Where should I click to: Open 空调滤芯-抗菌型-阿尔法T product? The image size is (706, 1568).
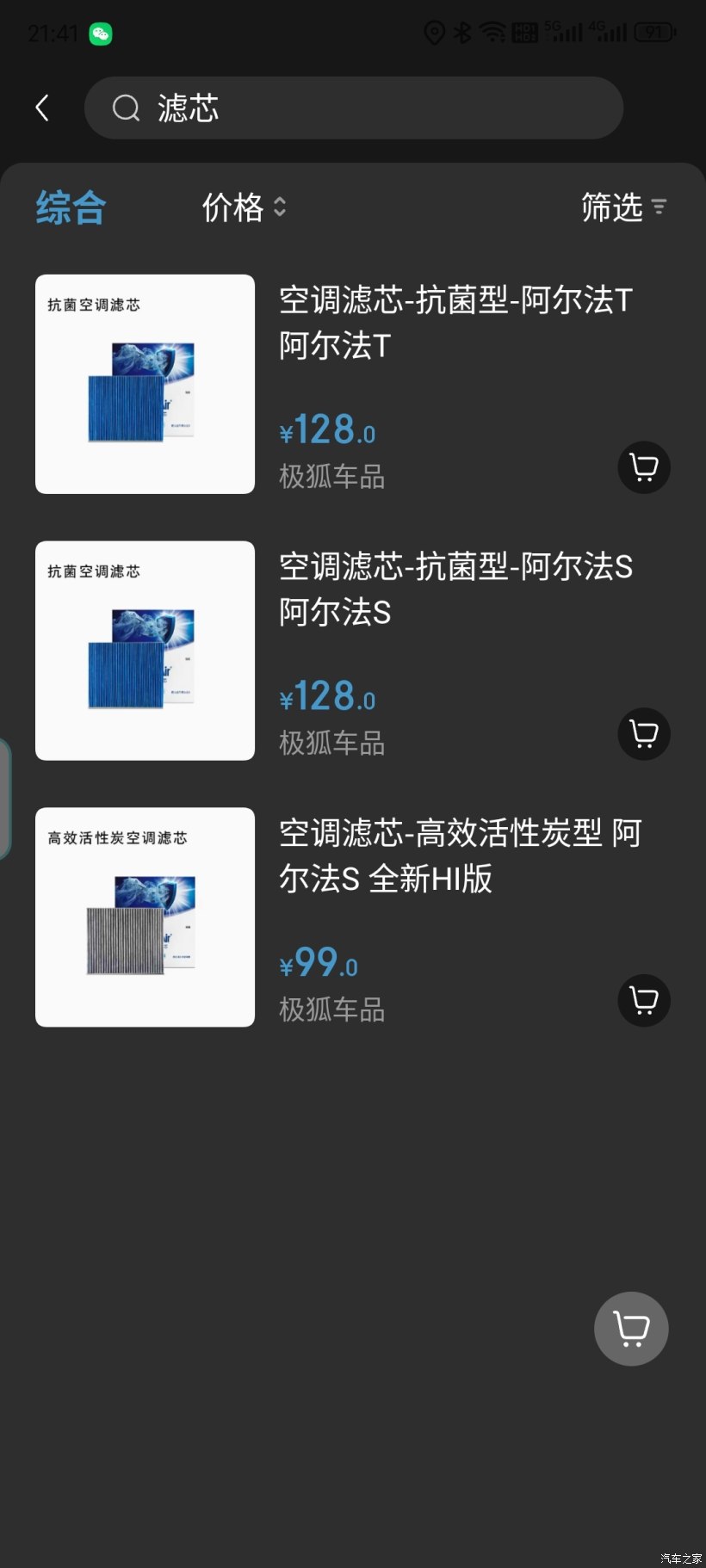pos(455,323)
